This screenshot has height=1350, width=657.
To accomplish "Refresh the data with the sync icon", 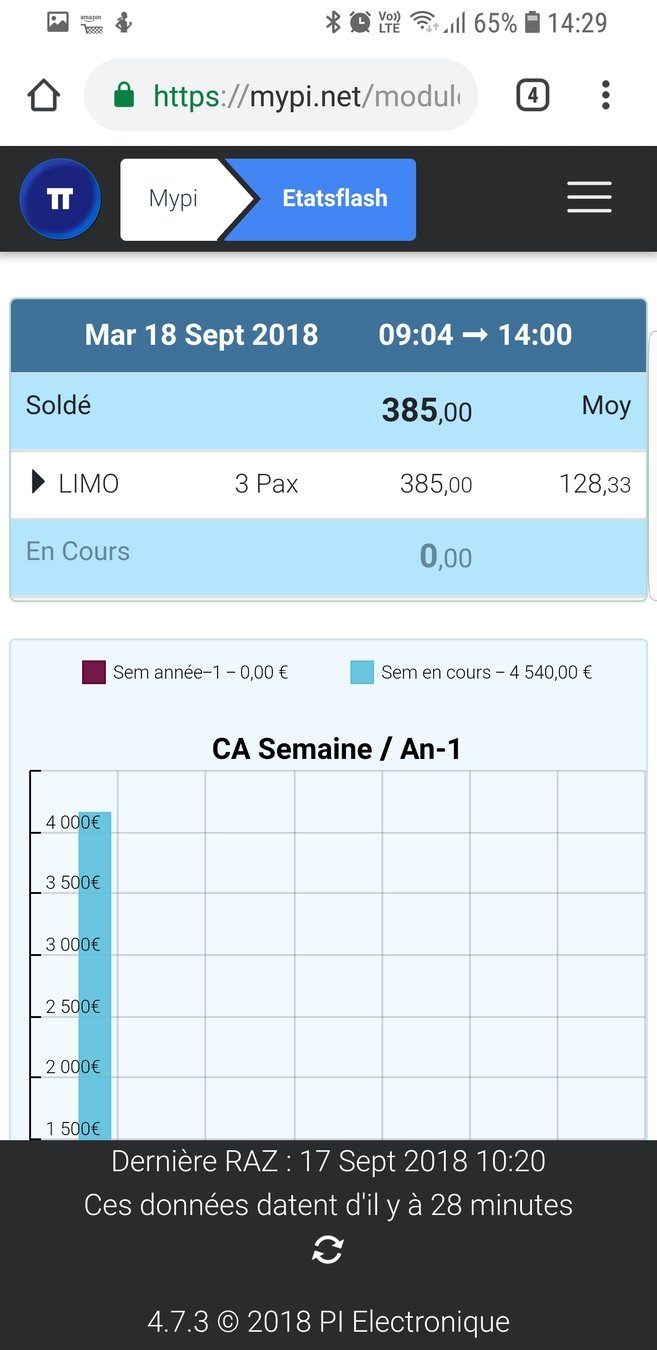I will [x=328, y=1249].
